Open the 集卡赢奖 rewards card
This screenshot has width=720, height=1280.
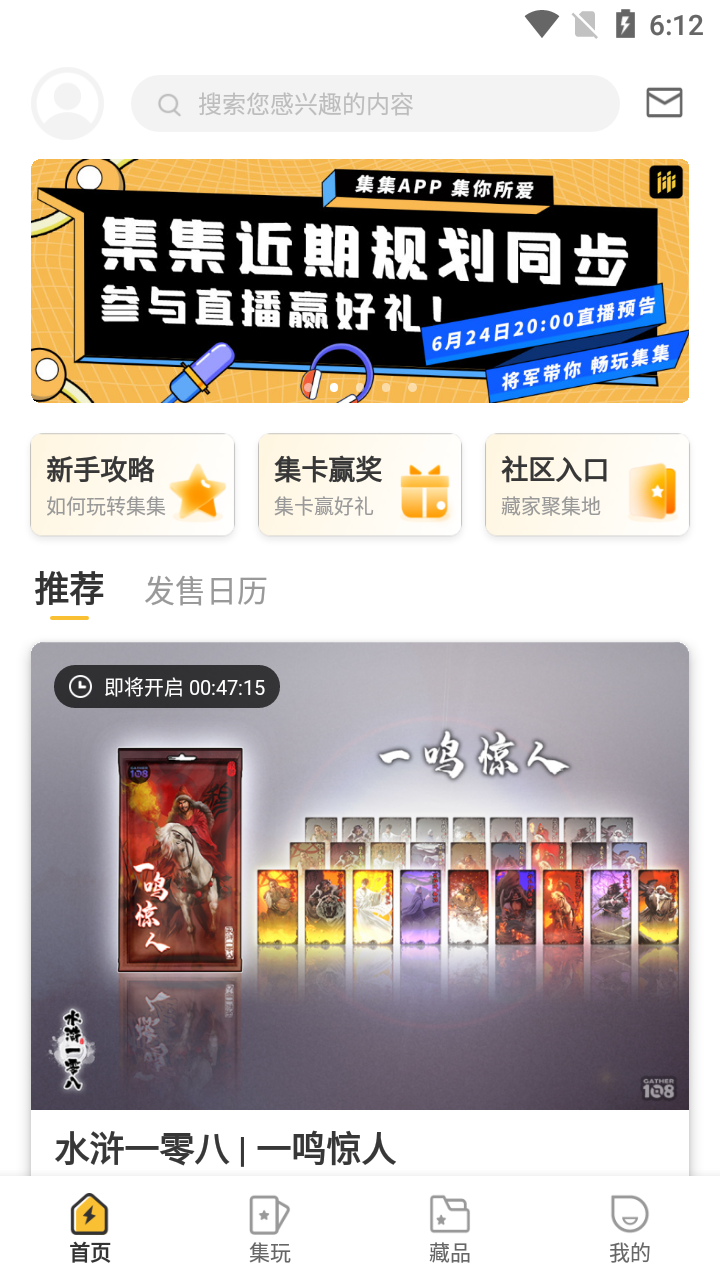point(360,485)
